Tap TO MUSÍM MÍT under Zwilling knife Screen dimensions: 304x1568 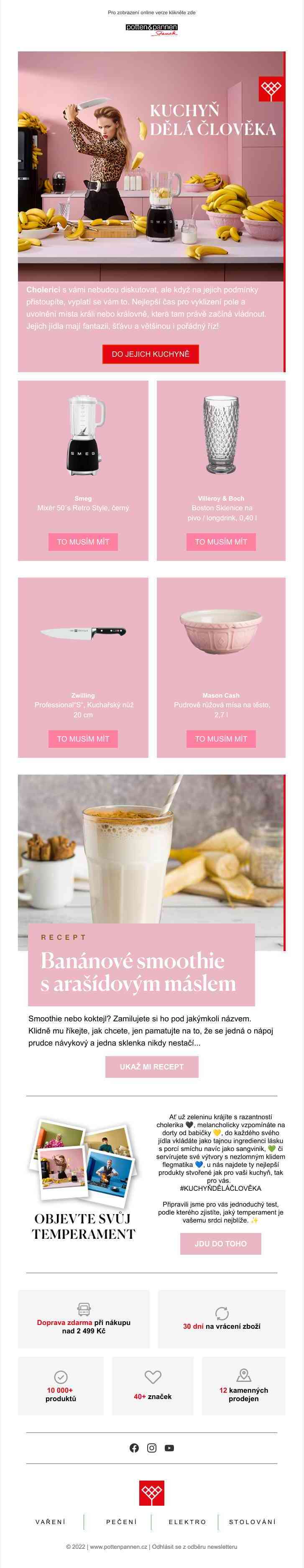point(83,739)
